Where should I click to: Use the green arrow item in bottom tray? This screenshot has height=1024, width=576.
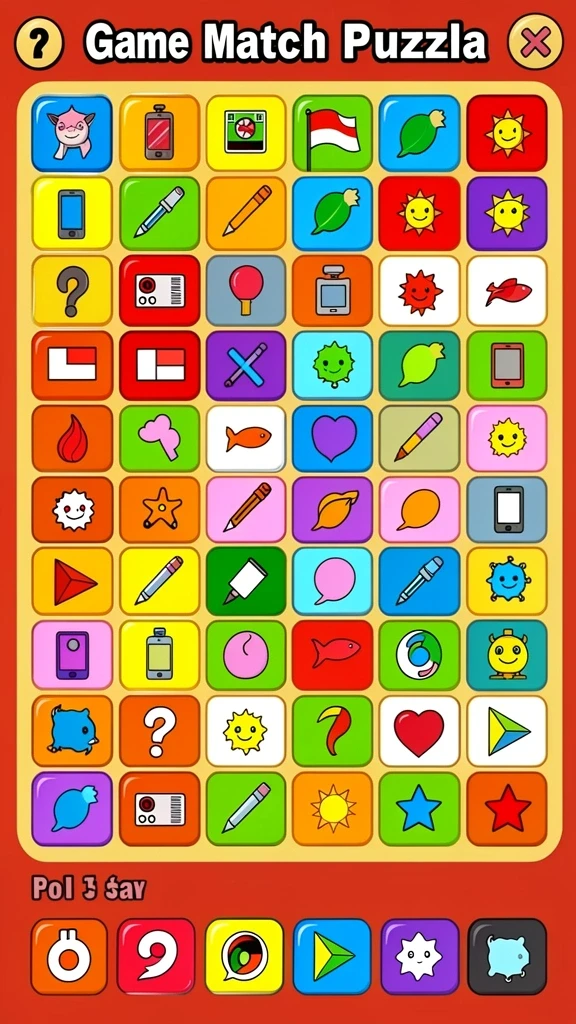[x=332, y=956]
